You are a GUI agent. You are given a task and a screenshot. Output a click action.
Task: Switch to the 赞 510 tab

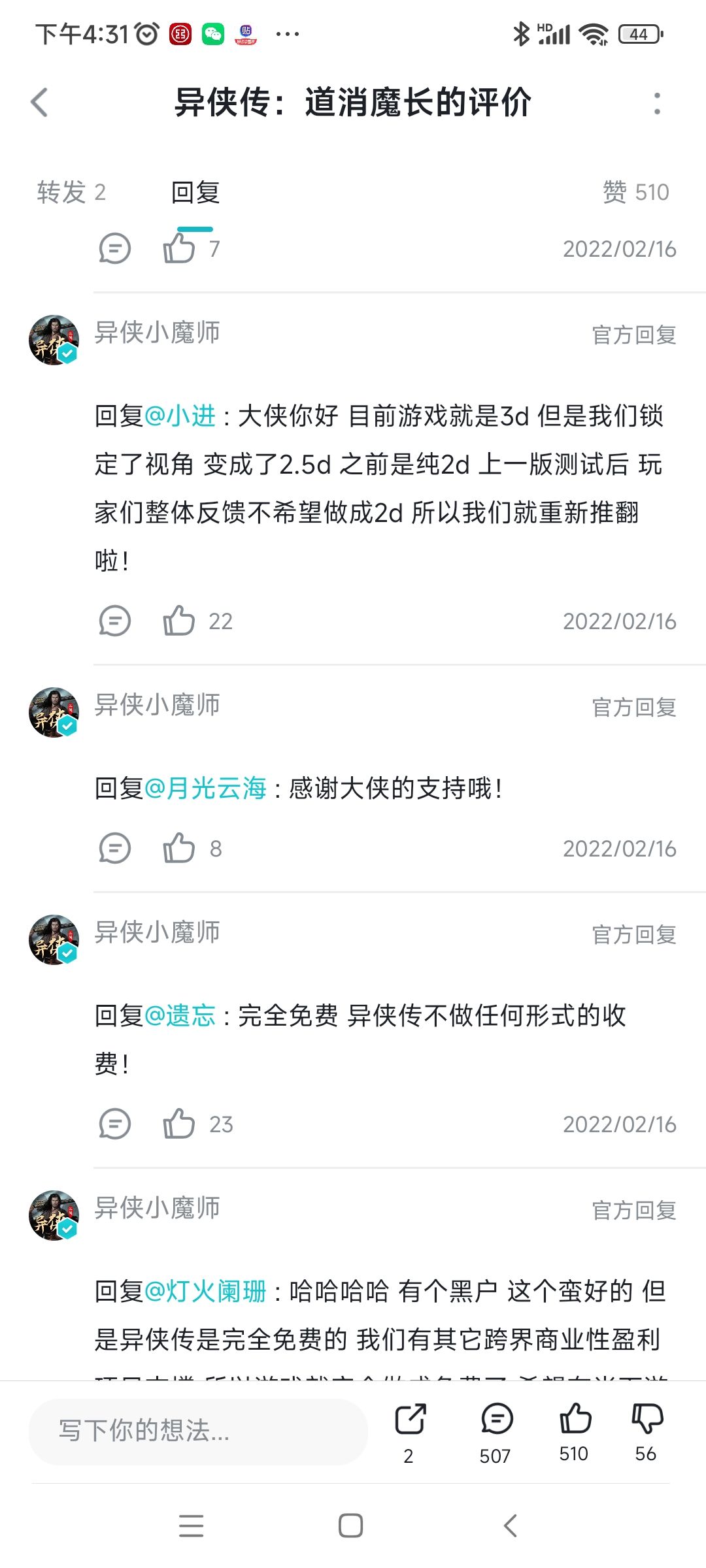635,192
